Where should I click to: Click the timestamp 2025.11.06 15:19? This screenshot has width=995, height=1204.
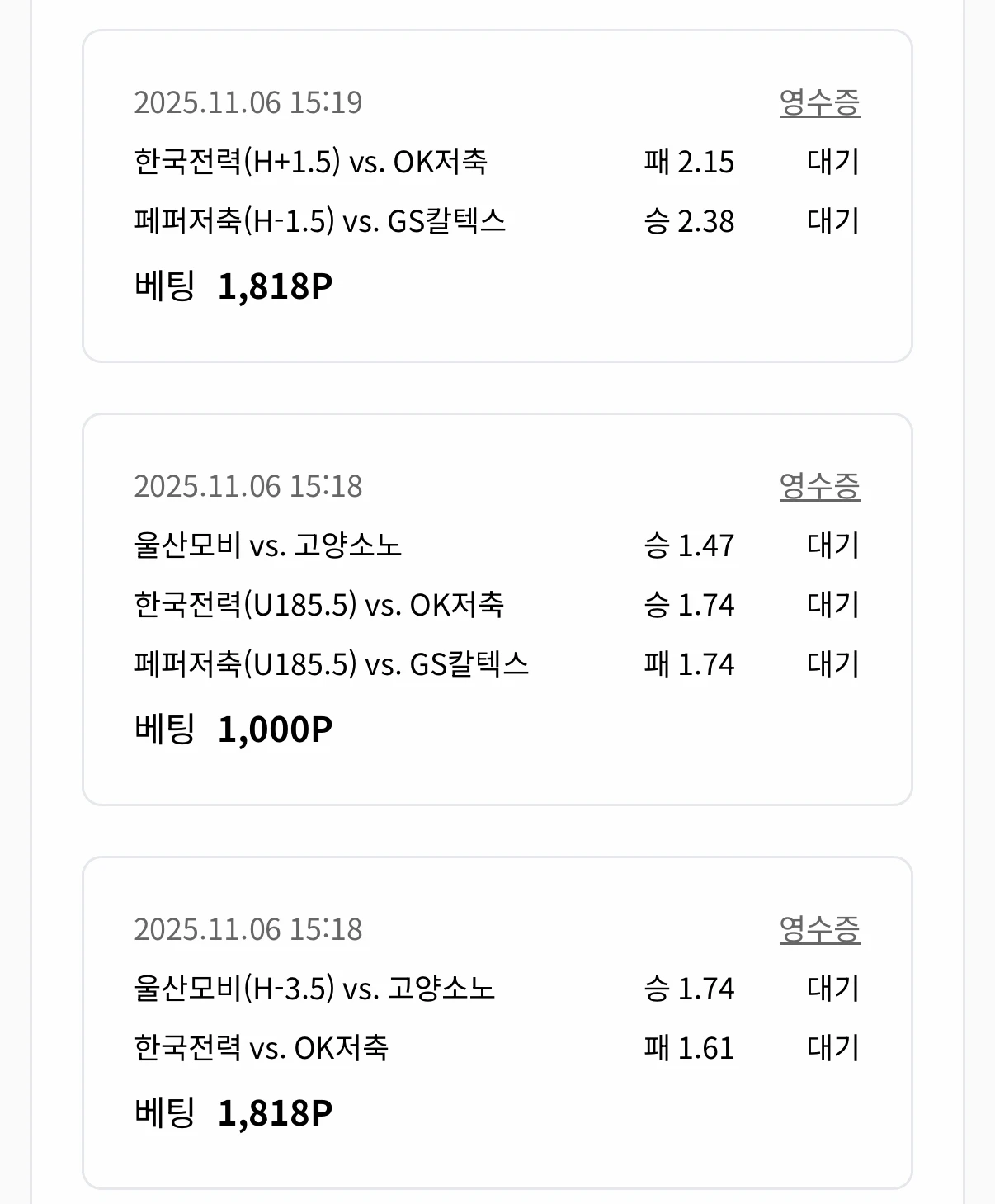250,101
